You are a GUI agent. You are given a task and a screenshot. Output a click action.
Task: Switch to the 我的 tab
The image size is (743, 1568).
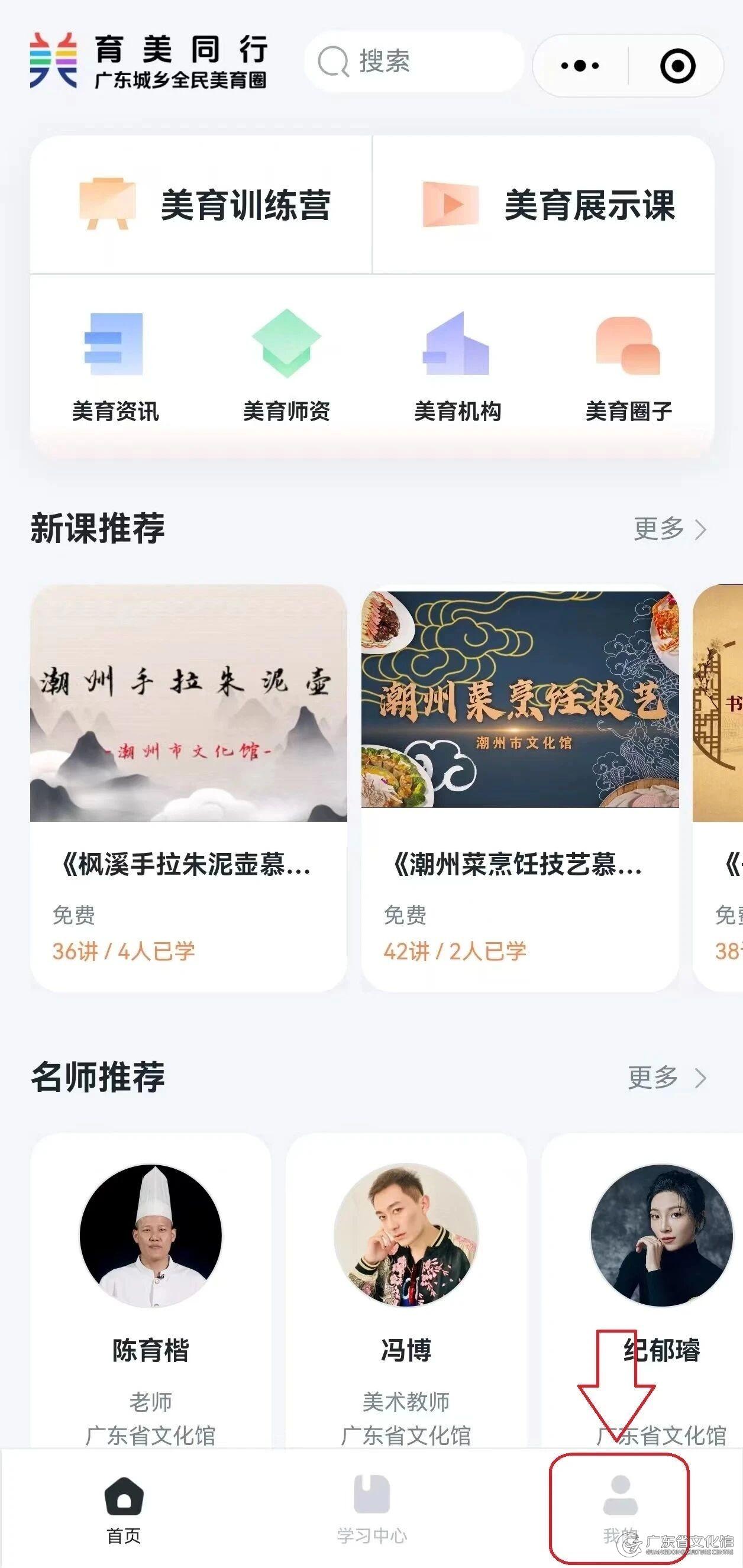619,1509
